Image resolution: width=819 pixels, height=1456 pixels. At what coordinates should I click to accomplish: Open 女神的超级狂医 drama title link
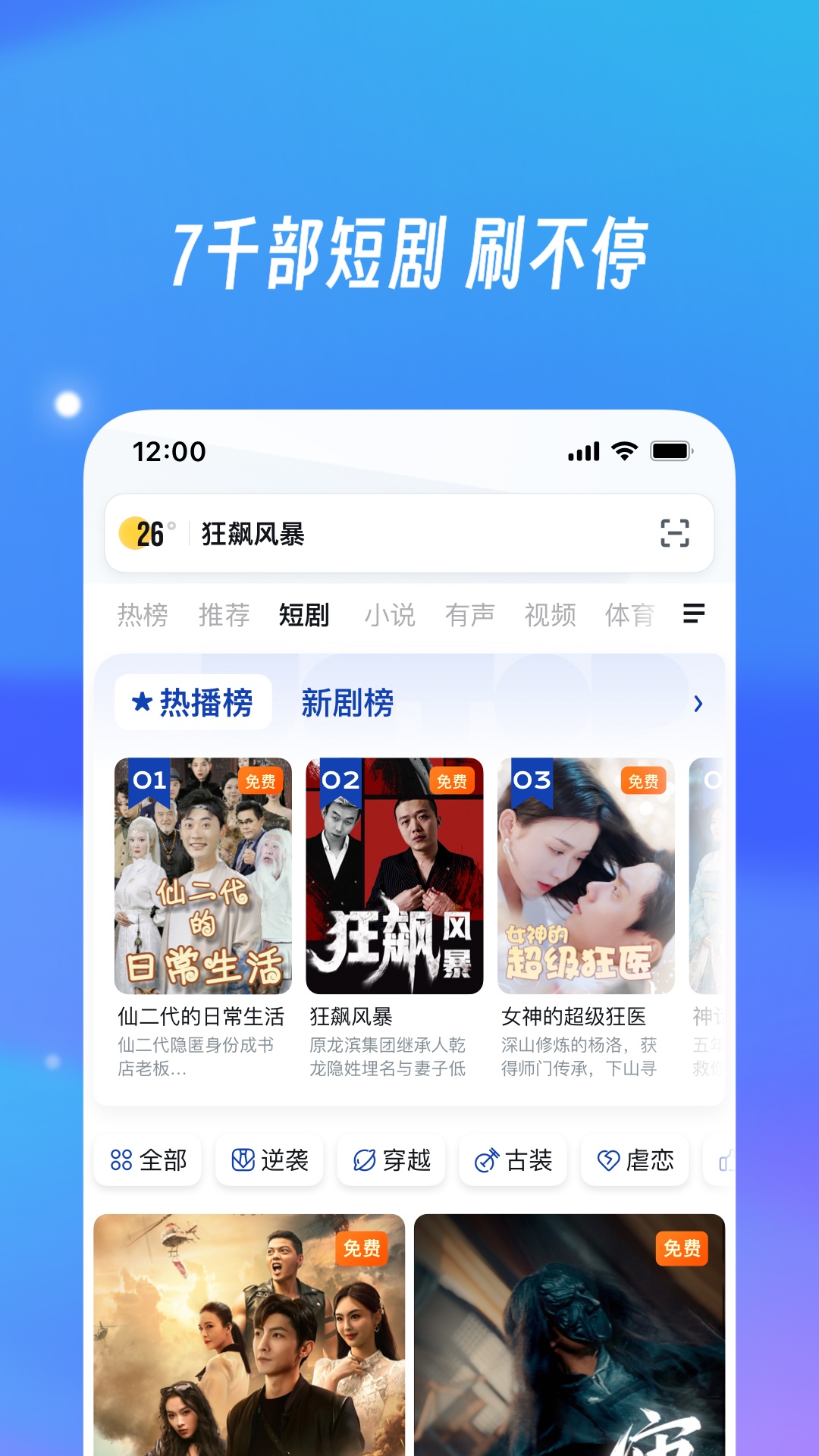click(575, 1018)
